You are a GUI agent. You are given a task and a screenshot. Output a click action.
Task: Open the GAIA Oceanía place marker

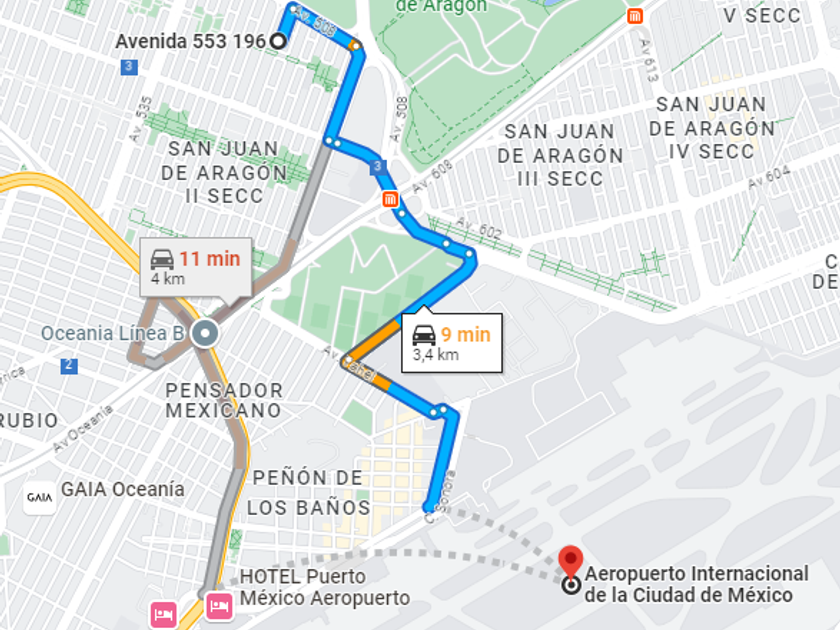40,496
